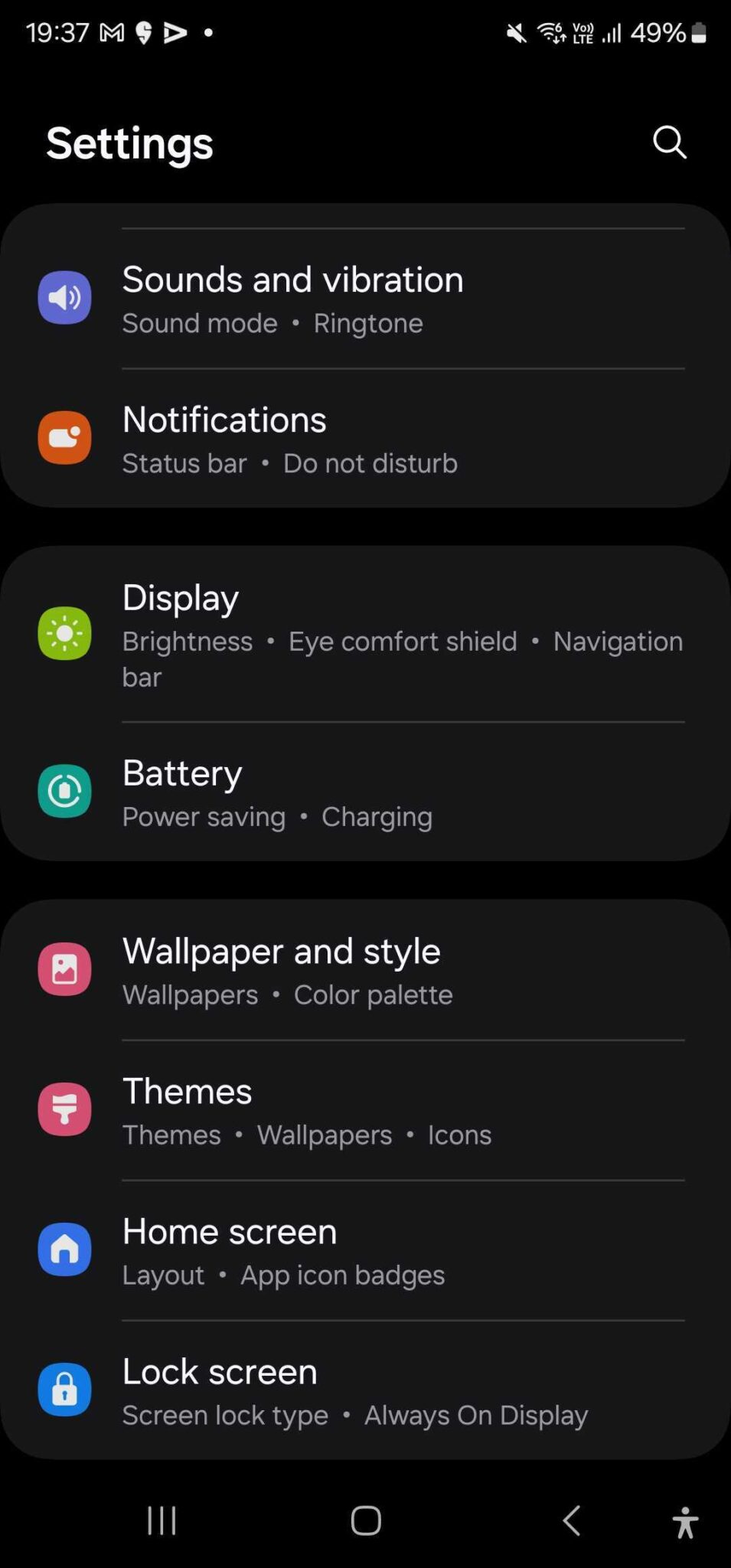Select the Ringtone option
Screen dimensions: 731x1568
click(368, 323)
